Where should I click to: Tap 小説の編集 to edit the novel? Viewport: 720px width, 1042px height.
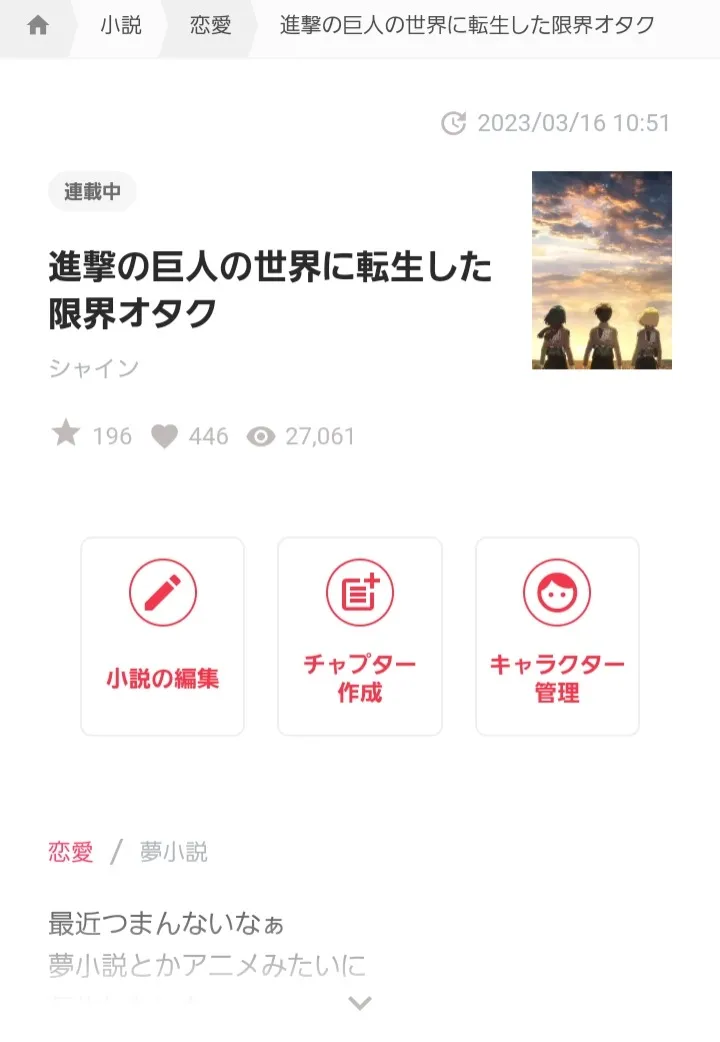coord(162,636)
